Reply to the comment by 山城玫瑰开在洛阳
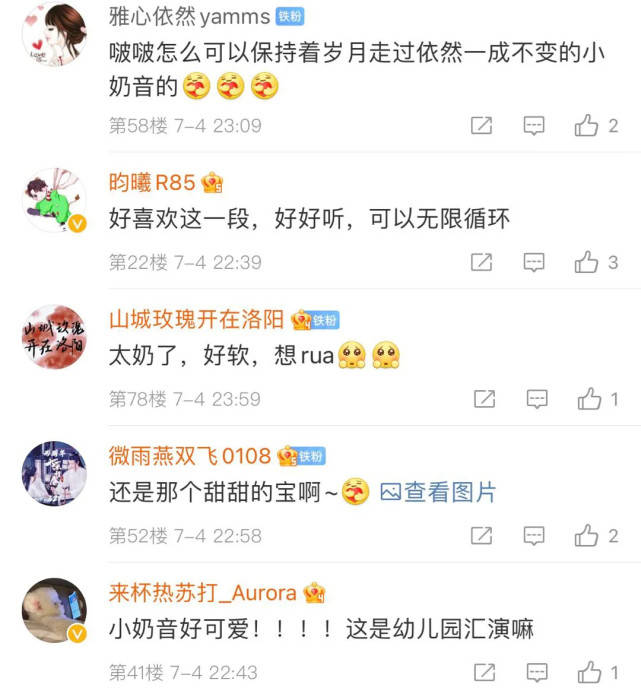 click(538, 399)
